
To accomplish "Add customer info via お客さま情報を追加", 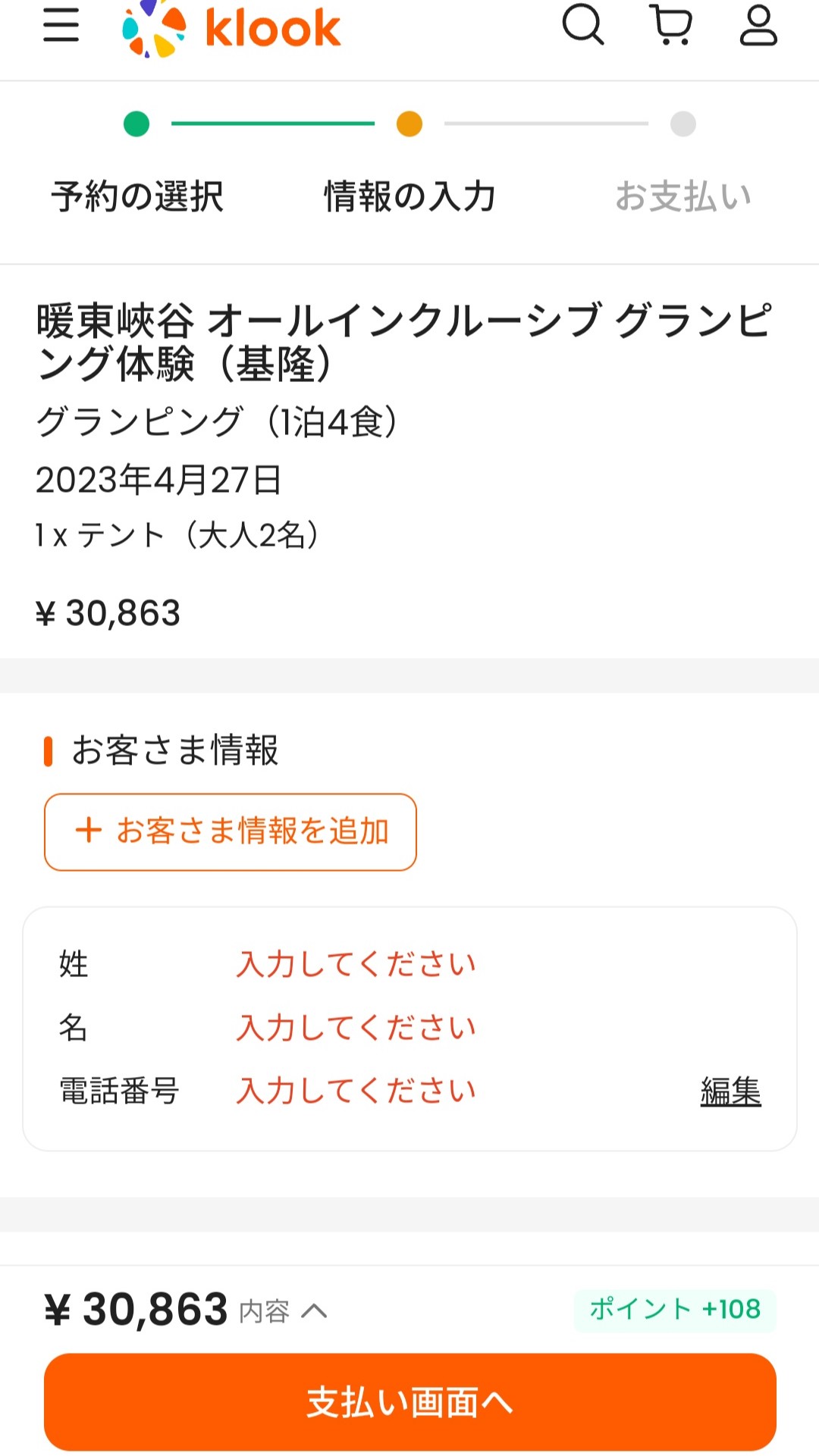I will pyautogui.click(x=231, y=831).
